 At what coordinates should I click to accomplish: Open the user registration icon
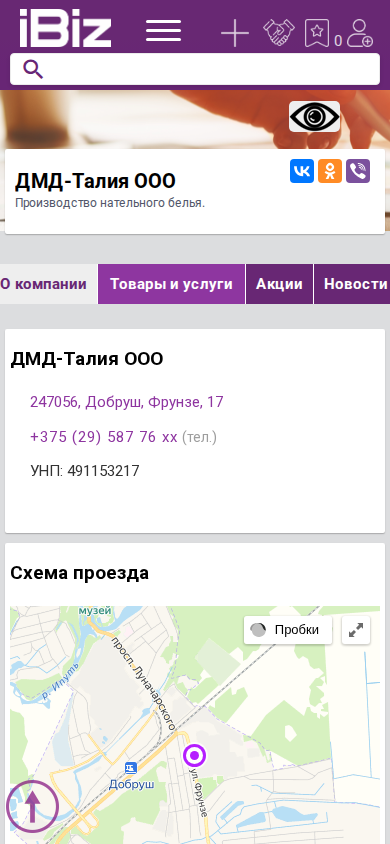[x=359, y=33]
